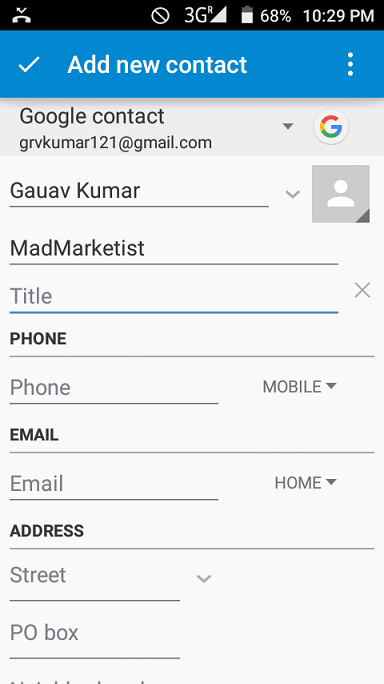Tap the Street address field
384x684 pixels.
click(x=95, y=575)
